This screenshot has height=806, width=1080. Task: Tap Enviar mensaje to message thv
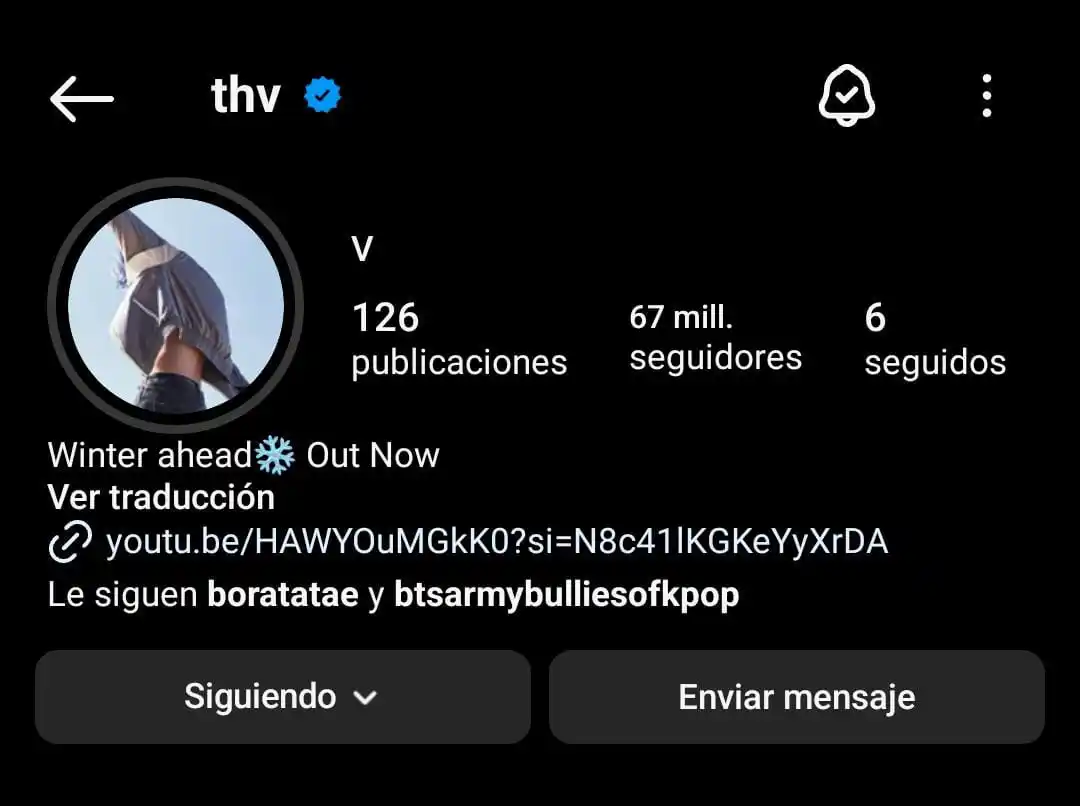(x=796, y=696)
